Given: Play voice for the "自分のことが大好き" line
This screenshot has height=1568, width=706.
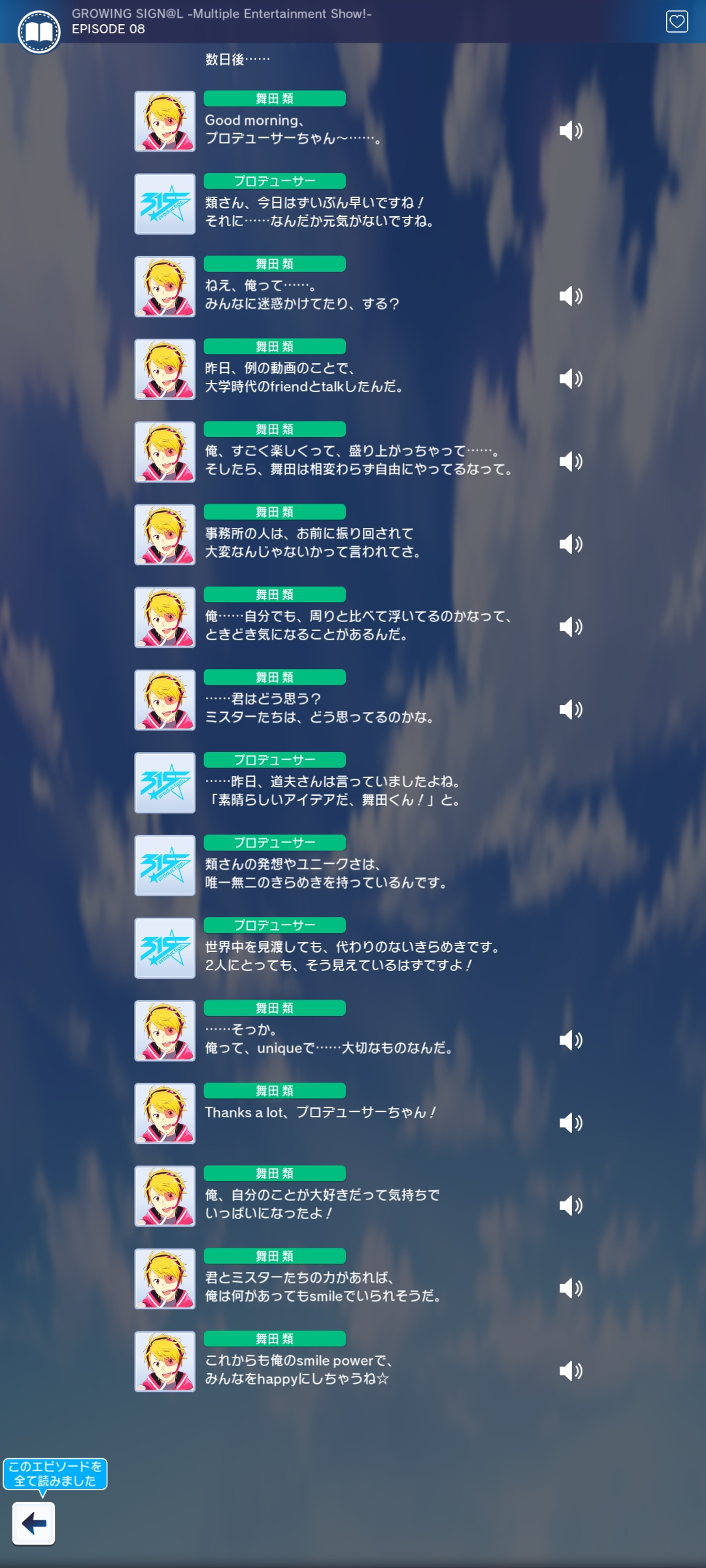Looking at the screenshot, I should (571, 1205).
